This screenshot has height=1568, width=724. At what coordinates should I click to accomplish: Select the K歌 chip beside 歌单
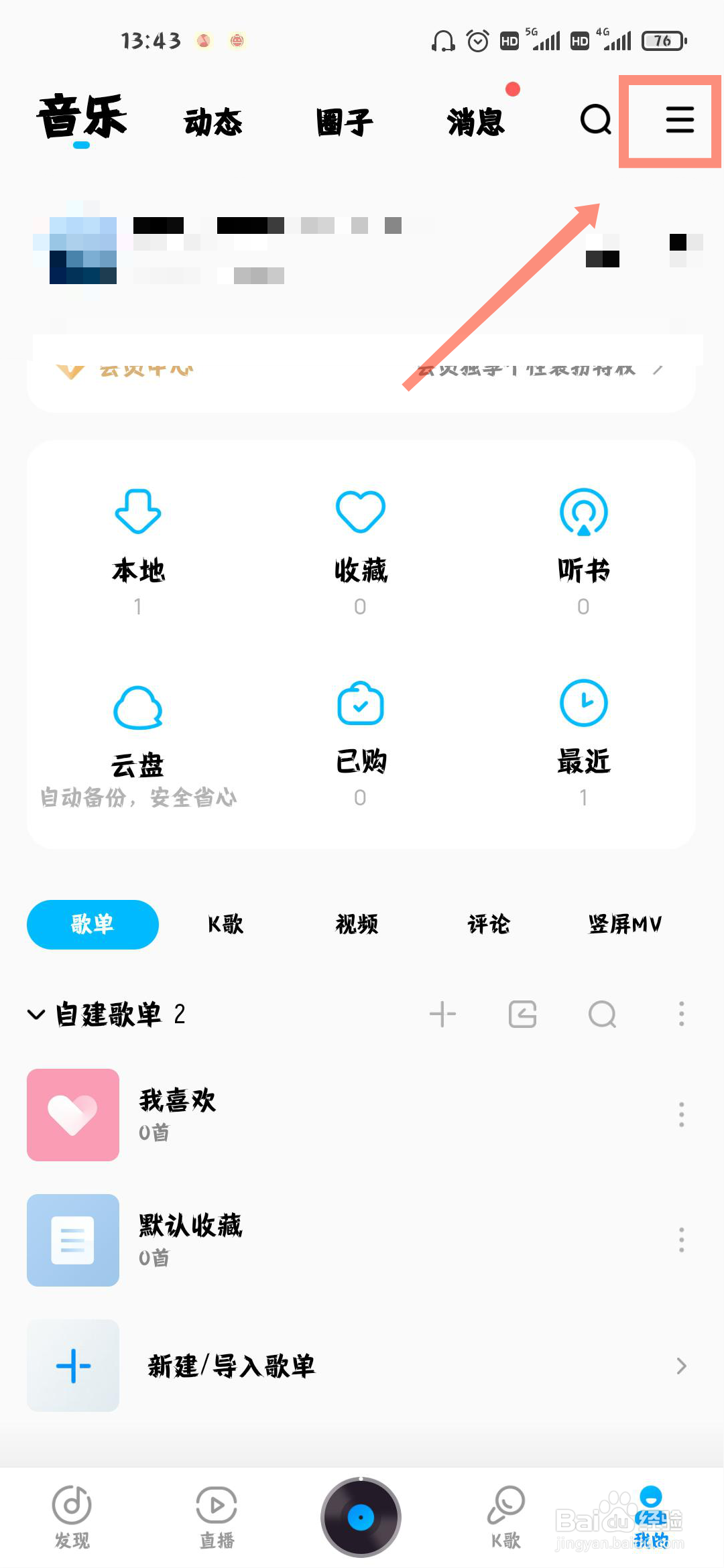225,925
